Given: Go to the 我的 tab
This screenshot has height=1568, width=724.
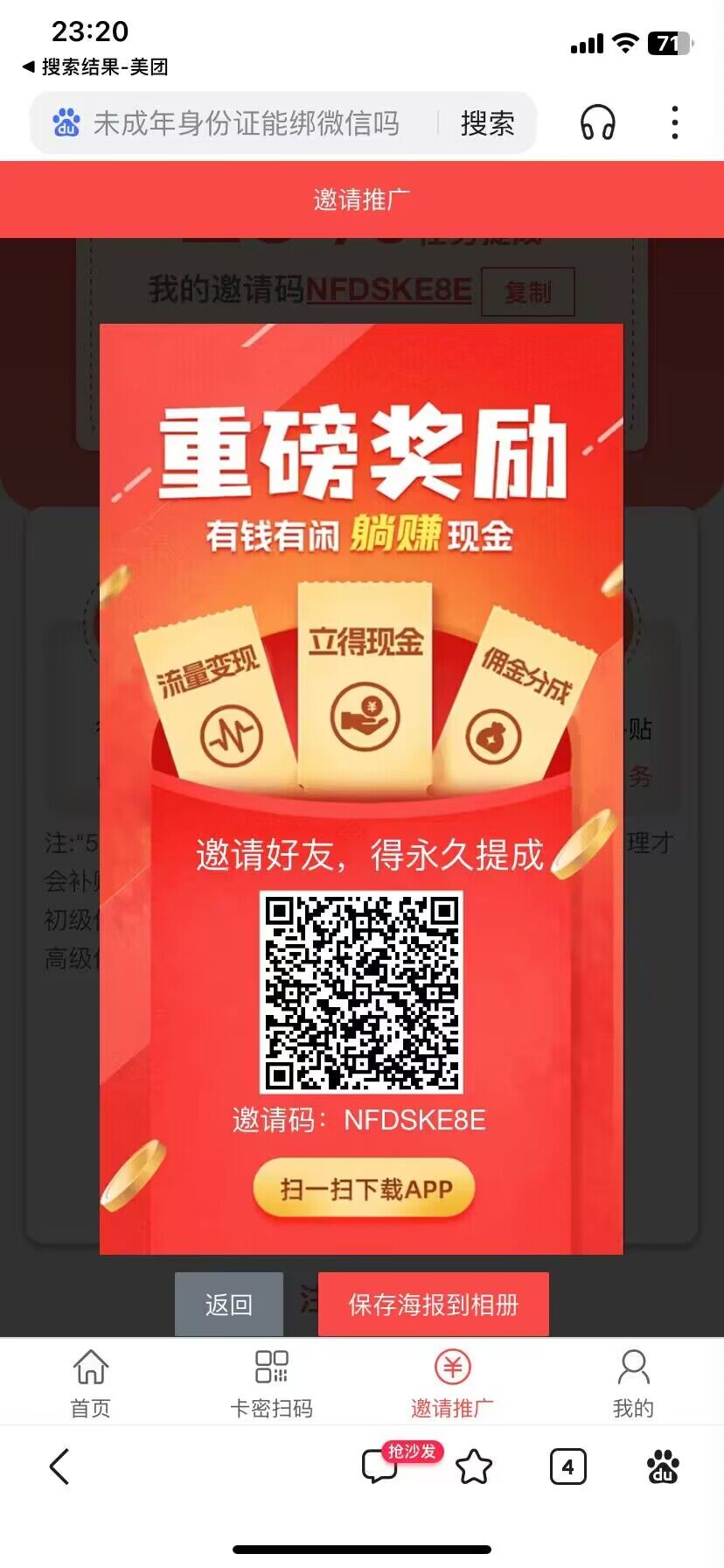Looking at the screenshot, I should 633,1384.
